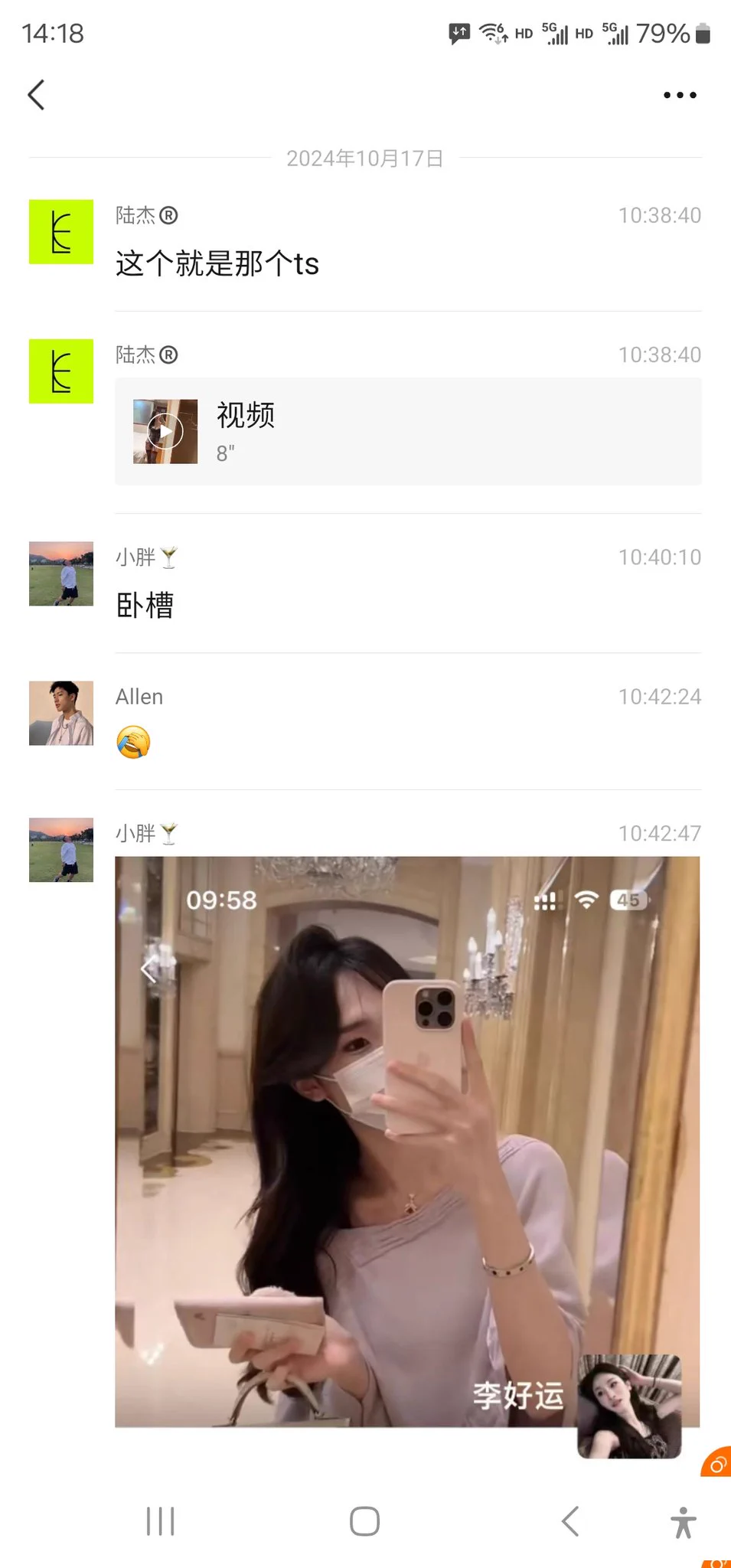Play the 8-second video from 陆杰
The height and width of the screenshot is (1568, 731).
click(x=165, y=432)
